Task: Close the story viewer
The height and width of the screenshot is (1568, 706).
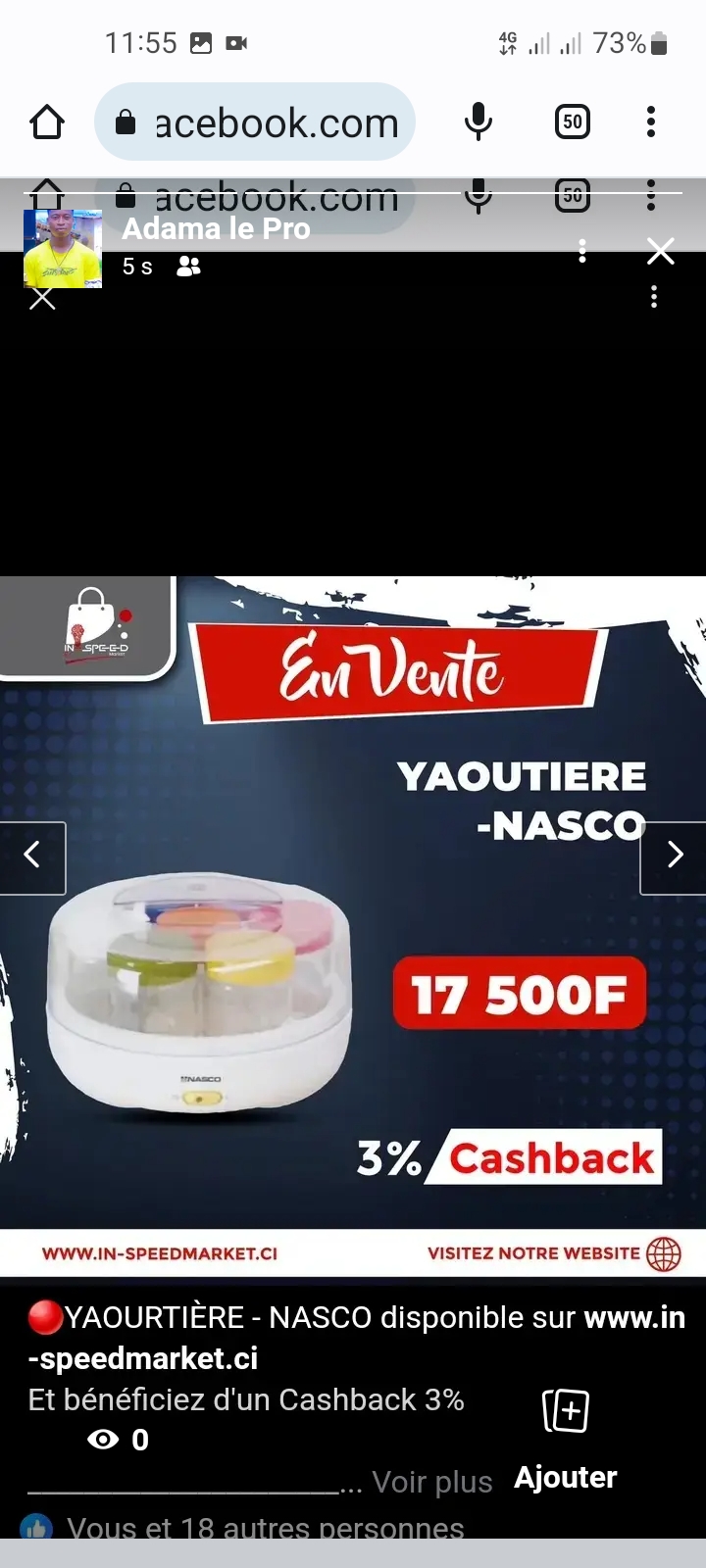Action: click(x=661, y=252)
